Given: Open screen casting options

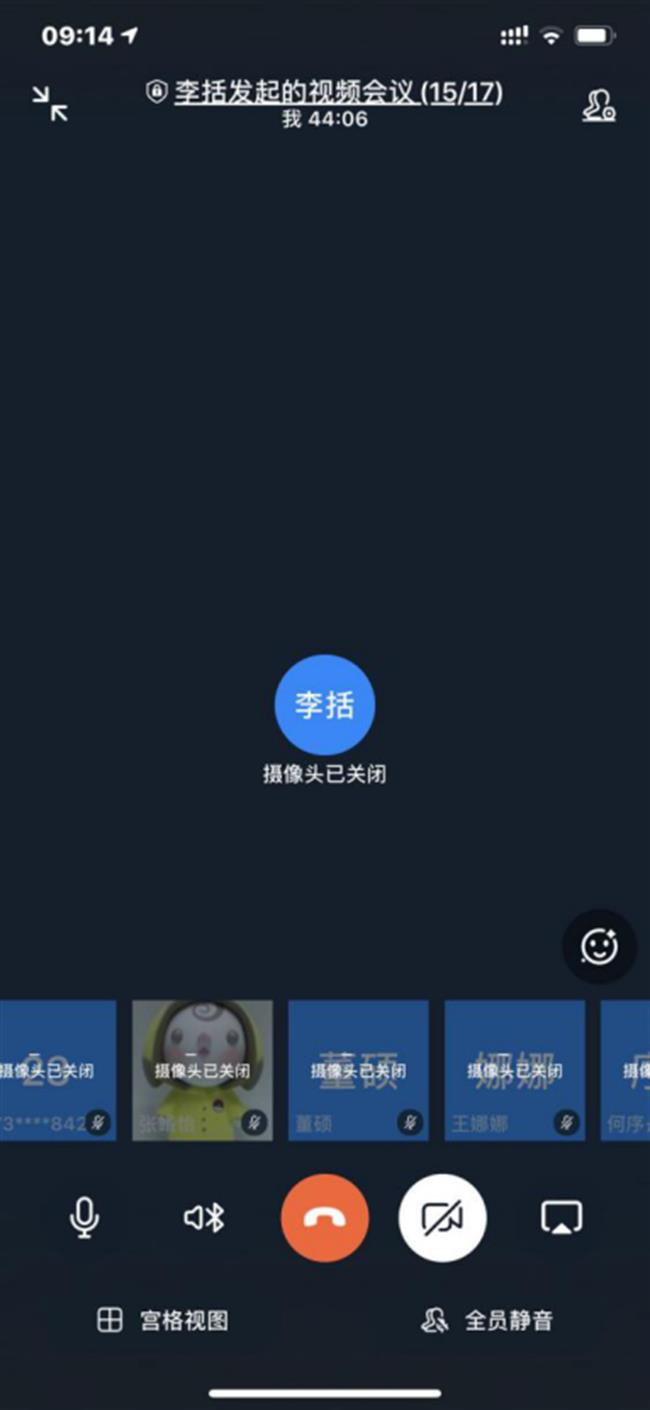Looking at the screenshot, I should pyautogui.click(x=561, y=1218).
